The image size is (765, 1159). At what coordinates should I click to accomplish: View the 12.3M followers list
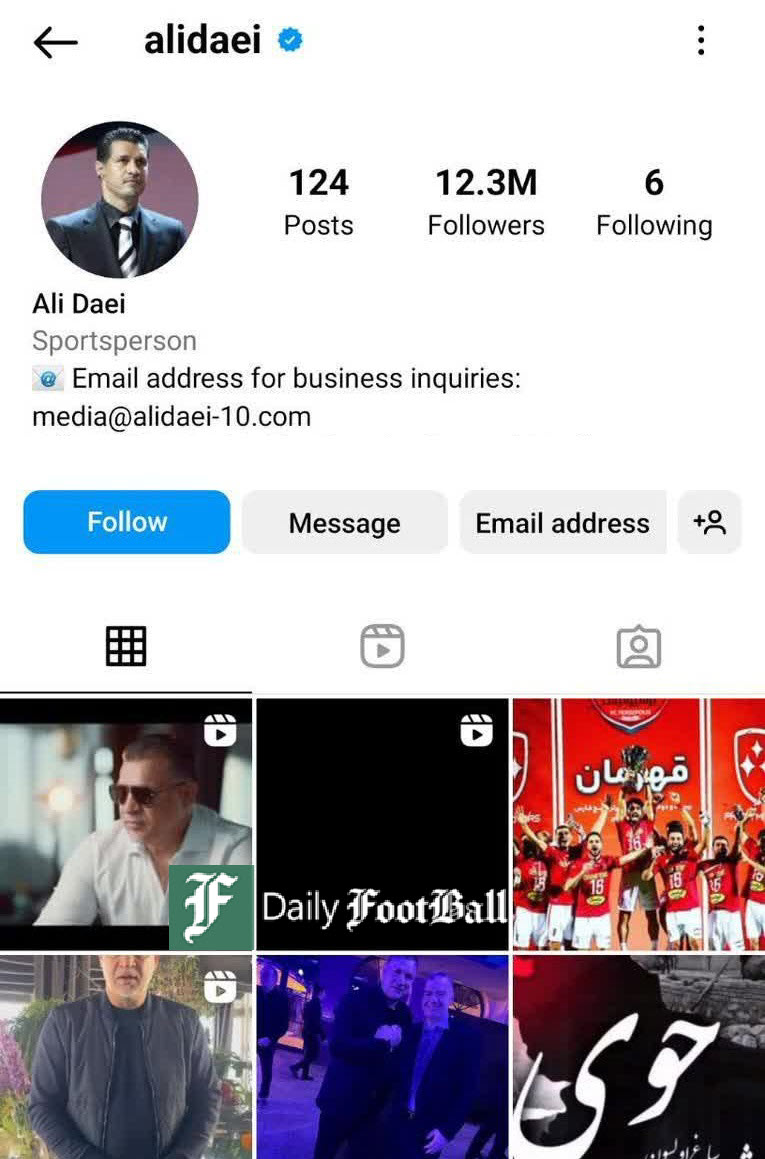(486, 202)
